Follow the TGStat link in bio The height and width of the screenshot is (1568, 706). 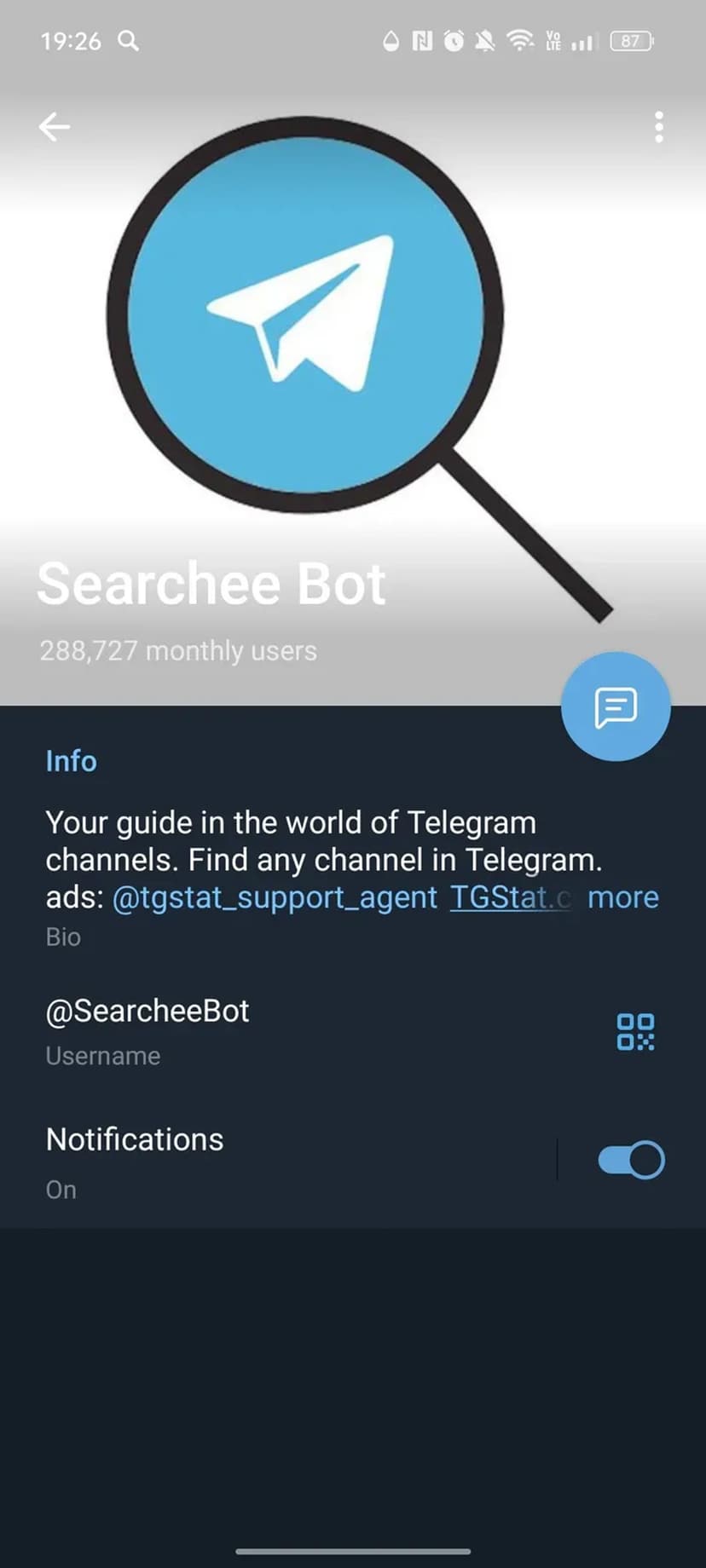click(x=508, y=897)
